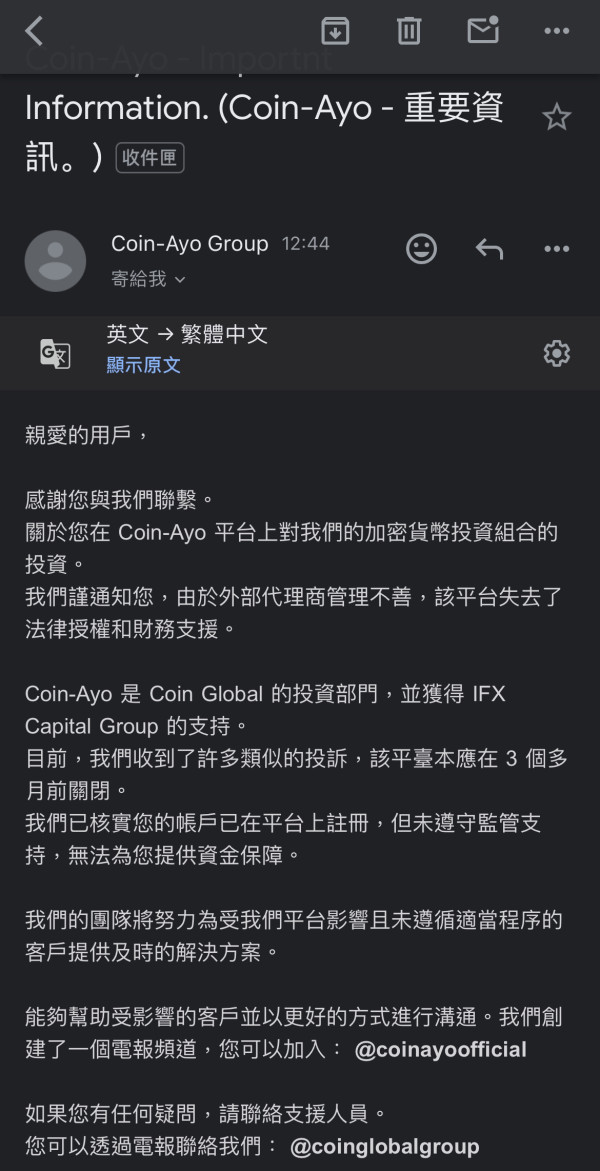This screenshot has width=600, height=1171.
Task: Add an emoji reaction to the message
Action: (x=421, y=249)
